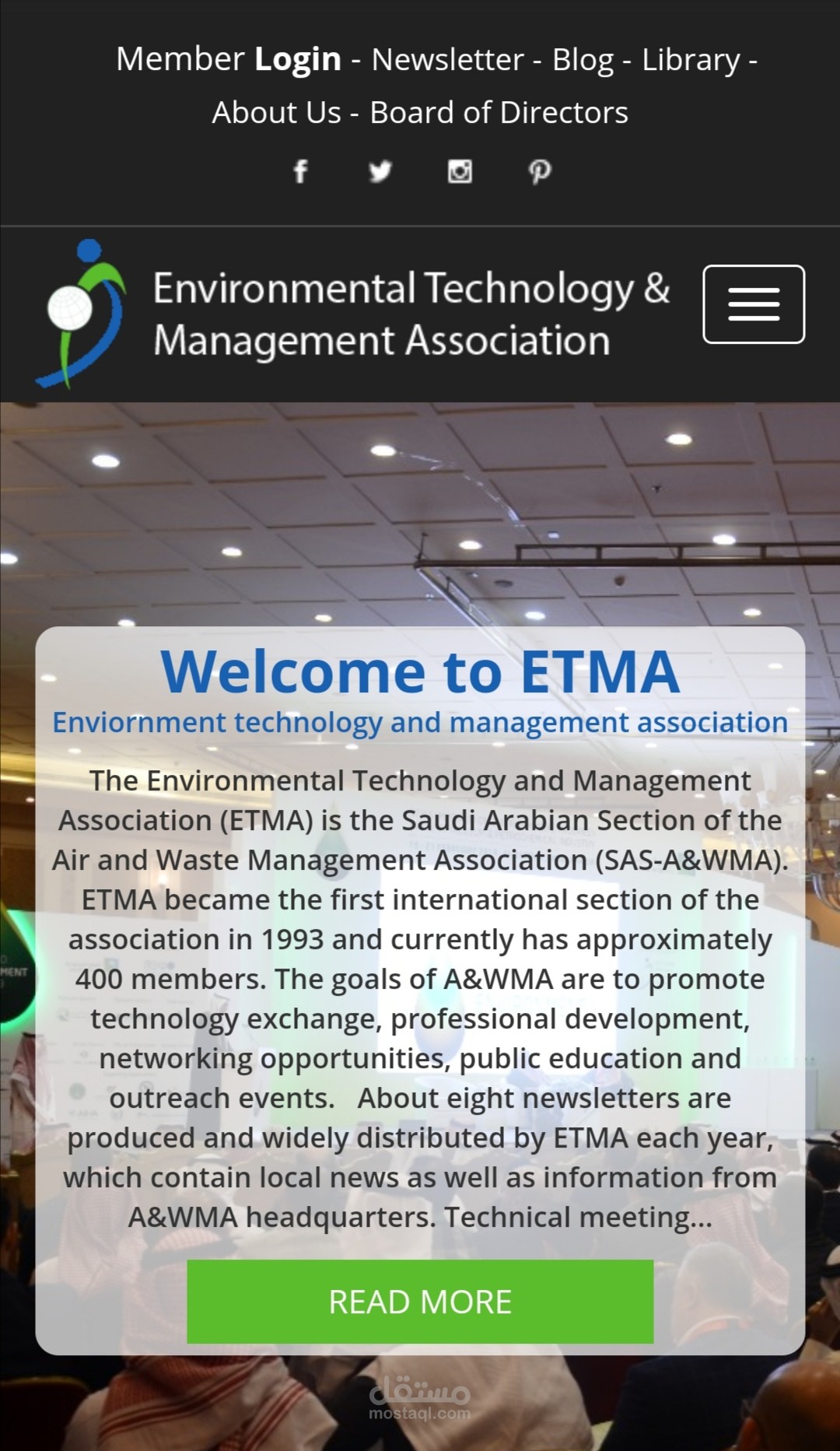Open the Library section
The image size is (840, 1451).
click(x=691, y=59)
